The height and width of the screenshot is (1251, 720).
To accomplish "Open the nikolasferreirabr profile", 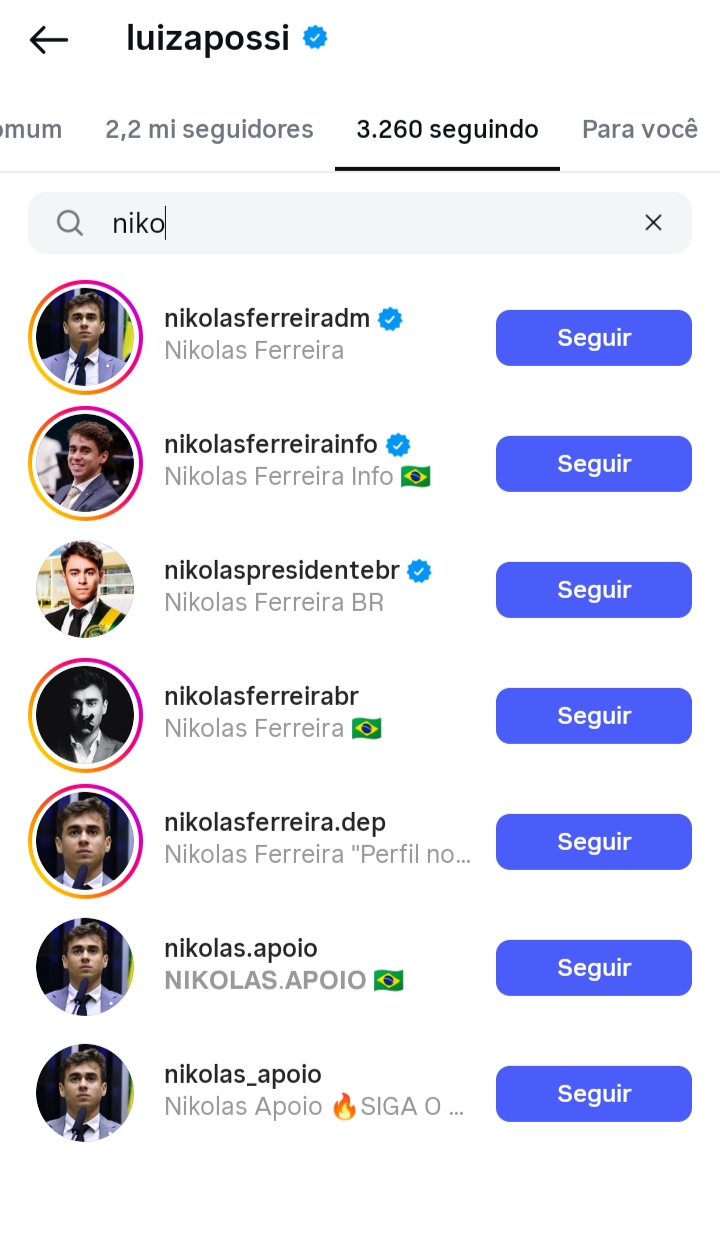I will (x=261, y=698).
